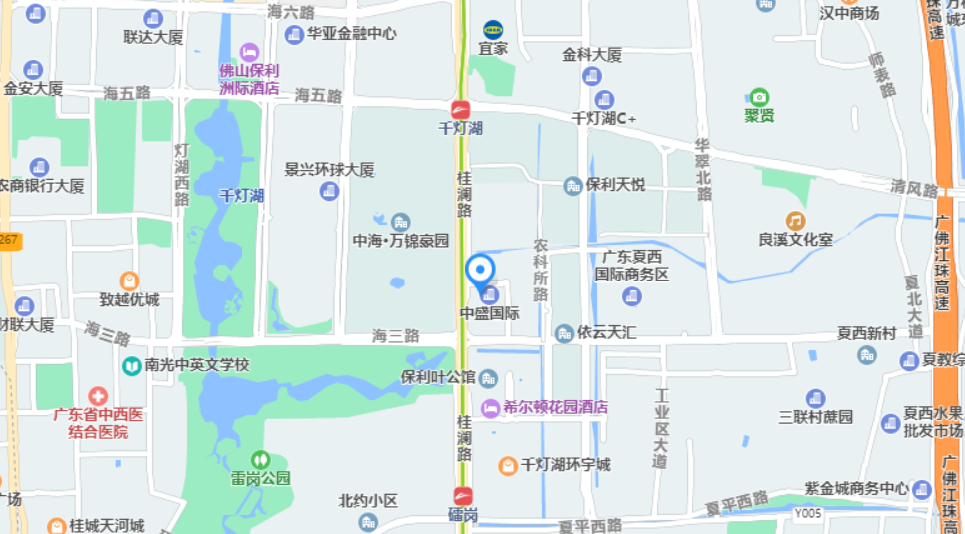Select the 广东省中西医结合医院 hospital marker

coord(97,397)
